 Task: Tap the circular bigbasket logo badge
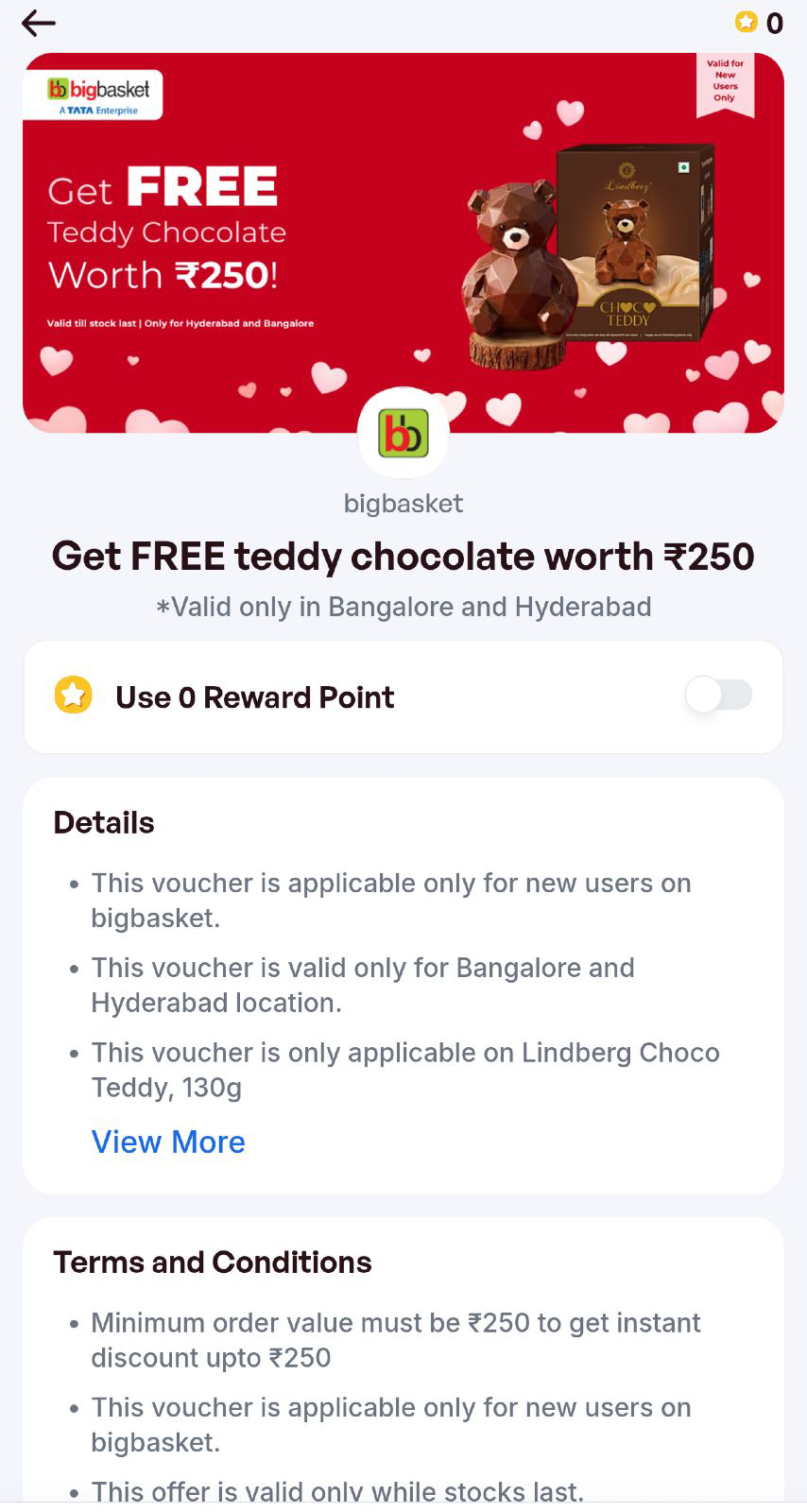pos(403,433)
